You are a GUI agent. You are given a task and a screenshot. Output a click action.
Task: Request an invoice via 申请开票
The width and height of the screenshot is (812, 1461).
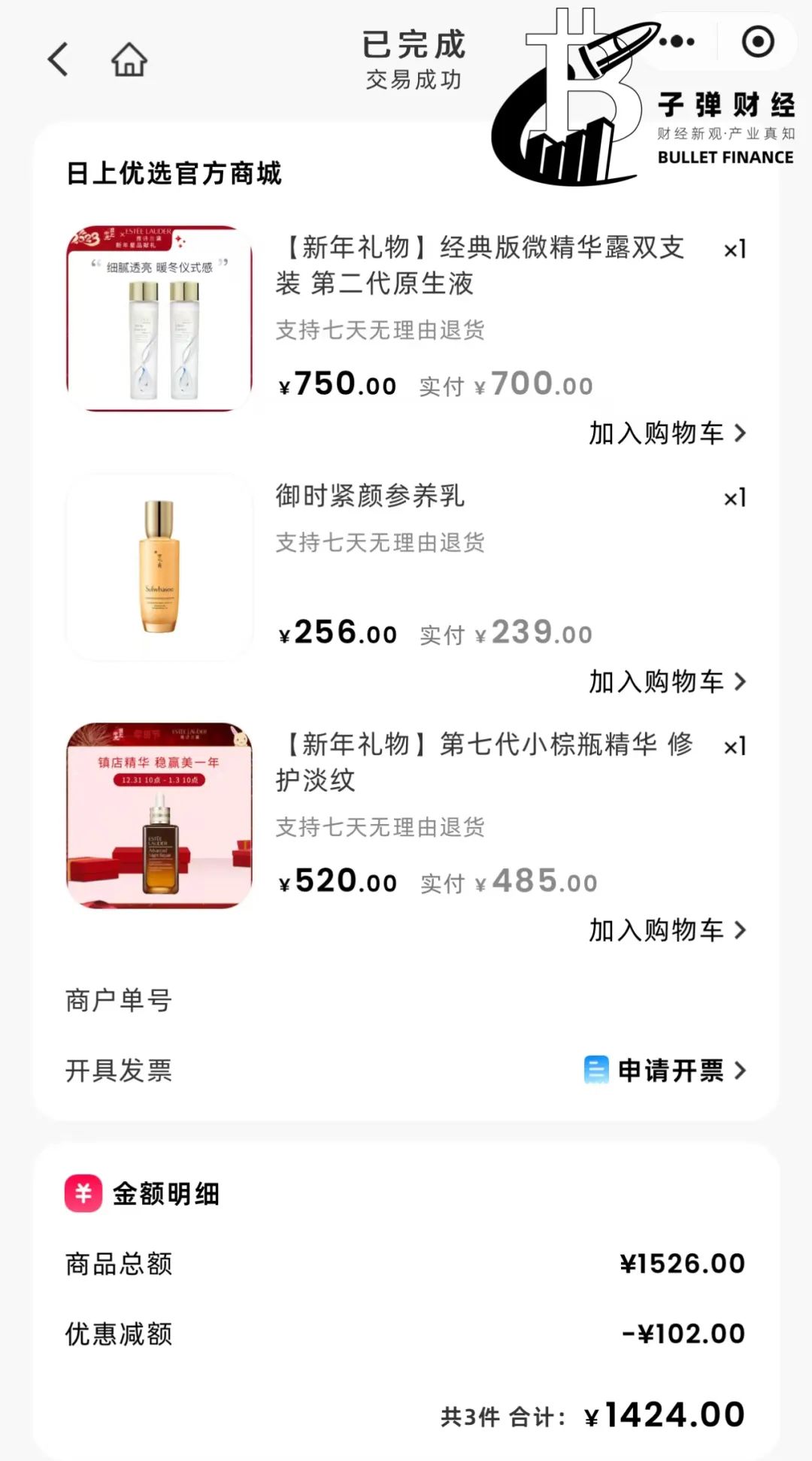coord(666,1070)
